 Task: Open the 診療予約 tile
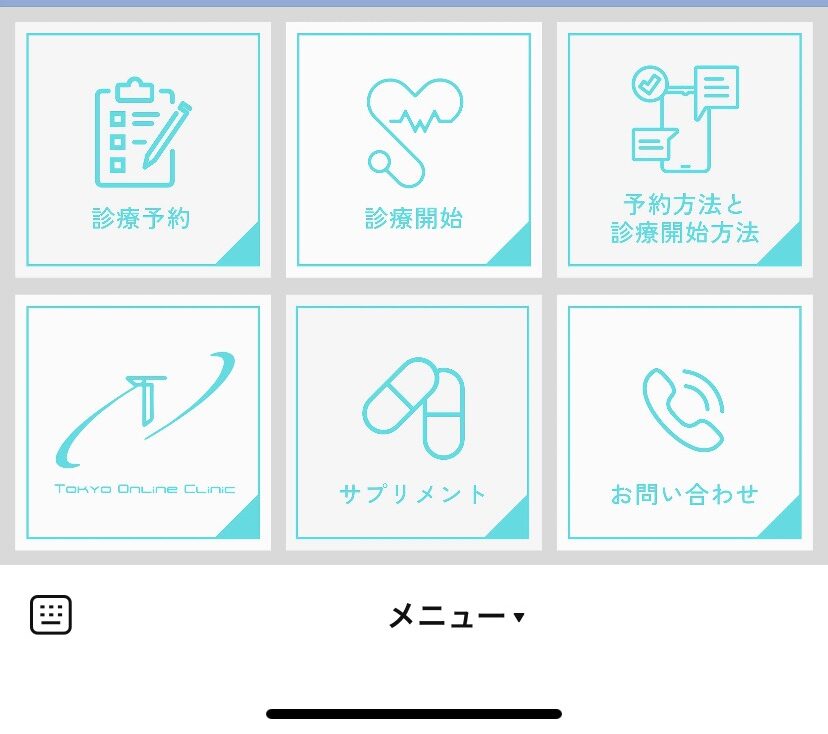click(143, 150)
